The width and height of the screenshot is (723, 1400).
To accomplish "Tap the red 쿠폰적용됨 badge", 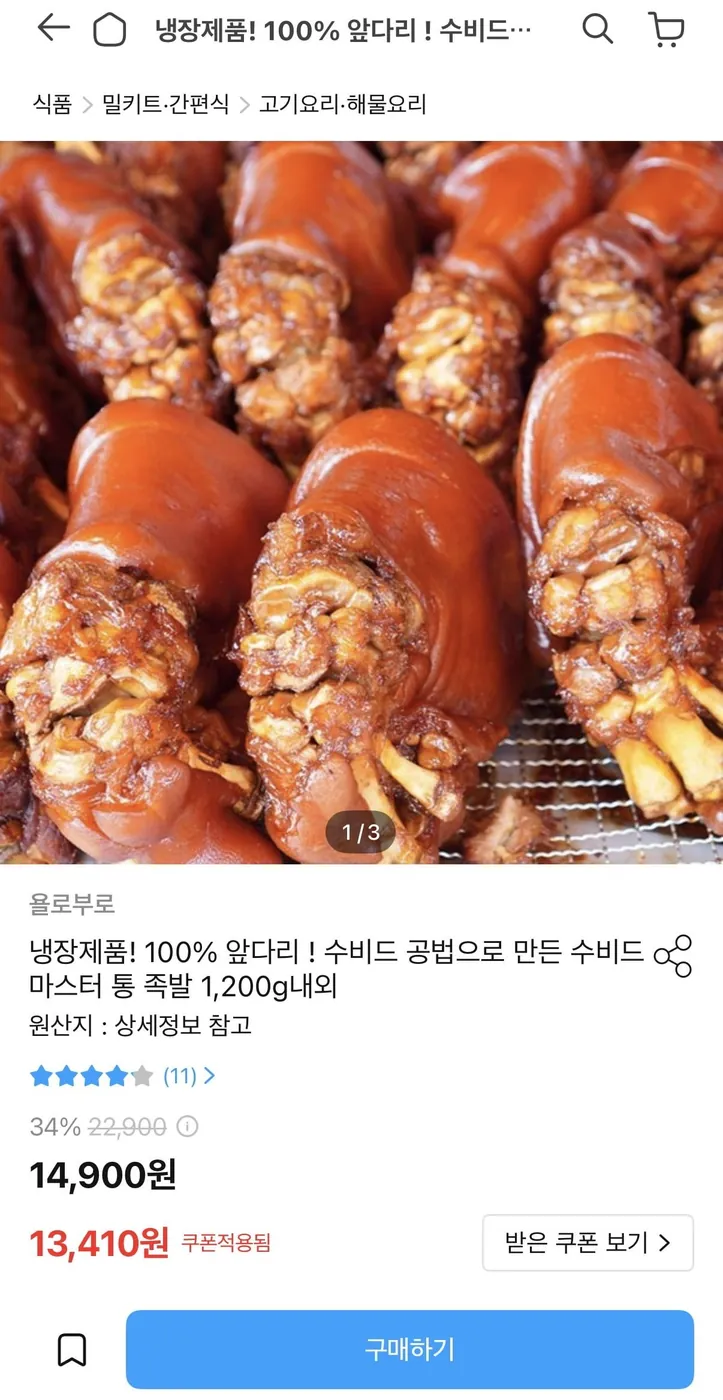I will click(224, 1241).
